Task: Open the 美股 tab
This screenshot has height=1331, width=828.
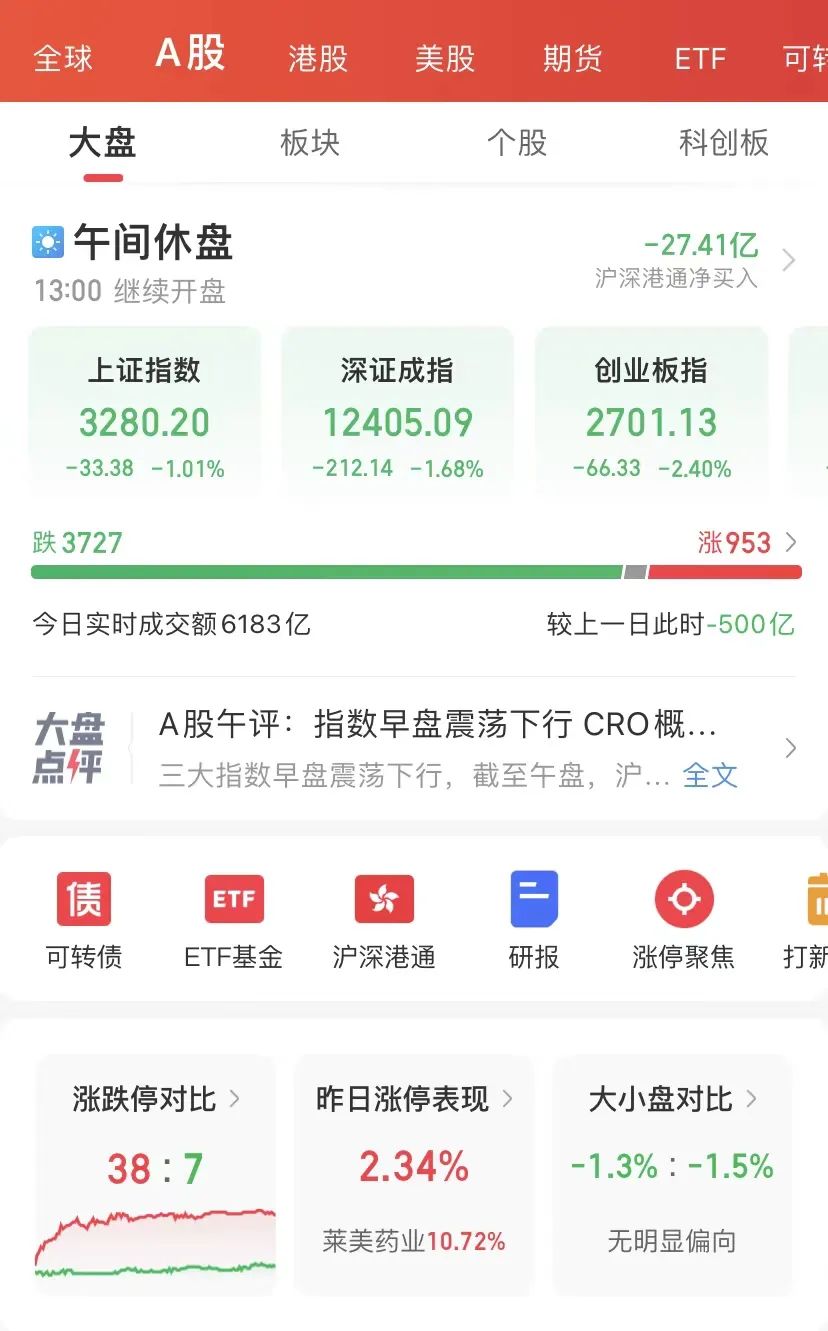Action: [444, 58]
